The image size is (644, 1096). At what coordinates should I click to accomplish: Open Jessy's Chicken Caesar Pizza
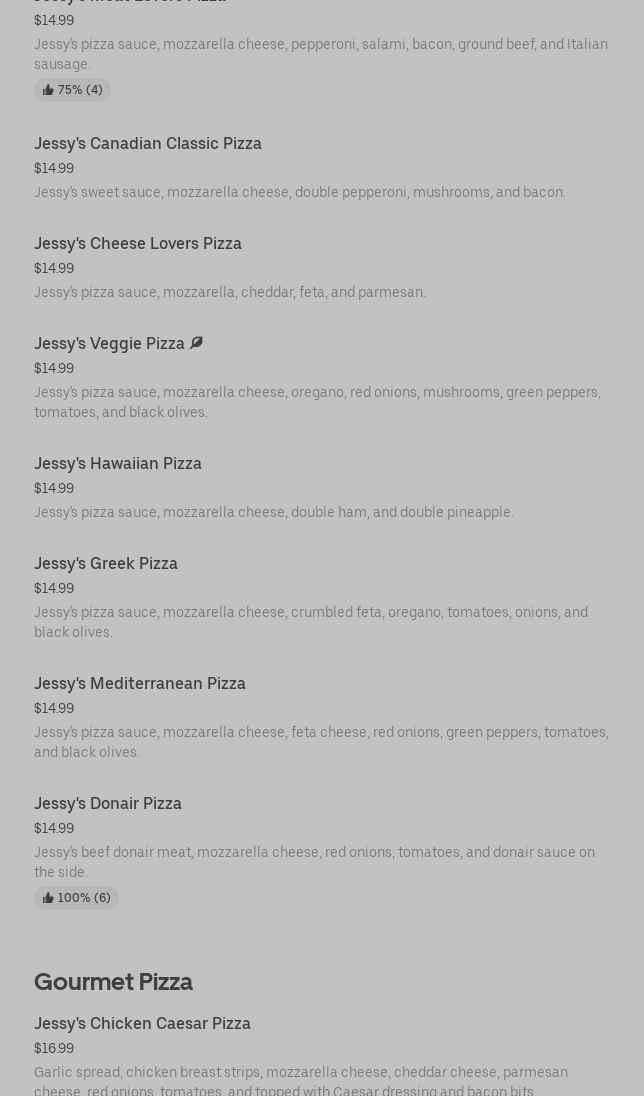pyautogui.click(x=142, y=1023)
